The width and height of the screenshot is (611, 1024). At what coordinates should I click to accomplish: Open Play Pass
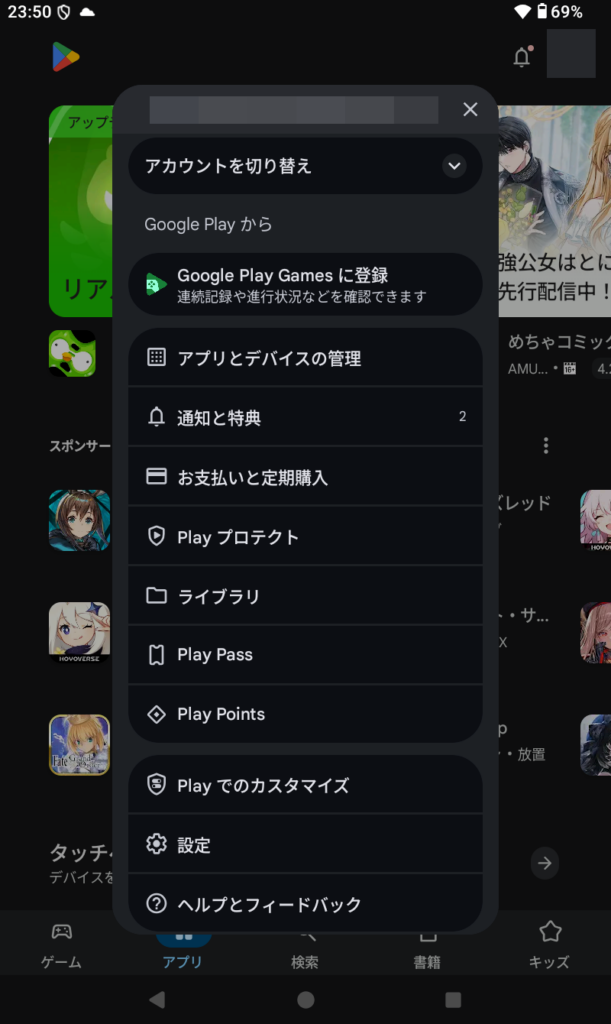pos(305,655)
